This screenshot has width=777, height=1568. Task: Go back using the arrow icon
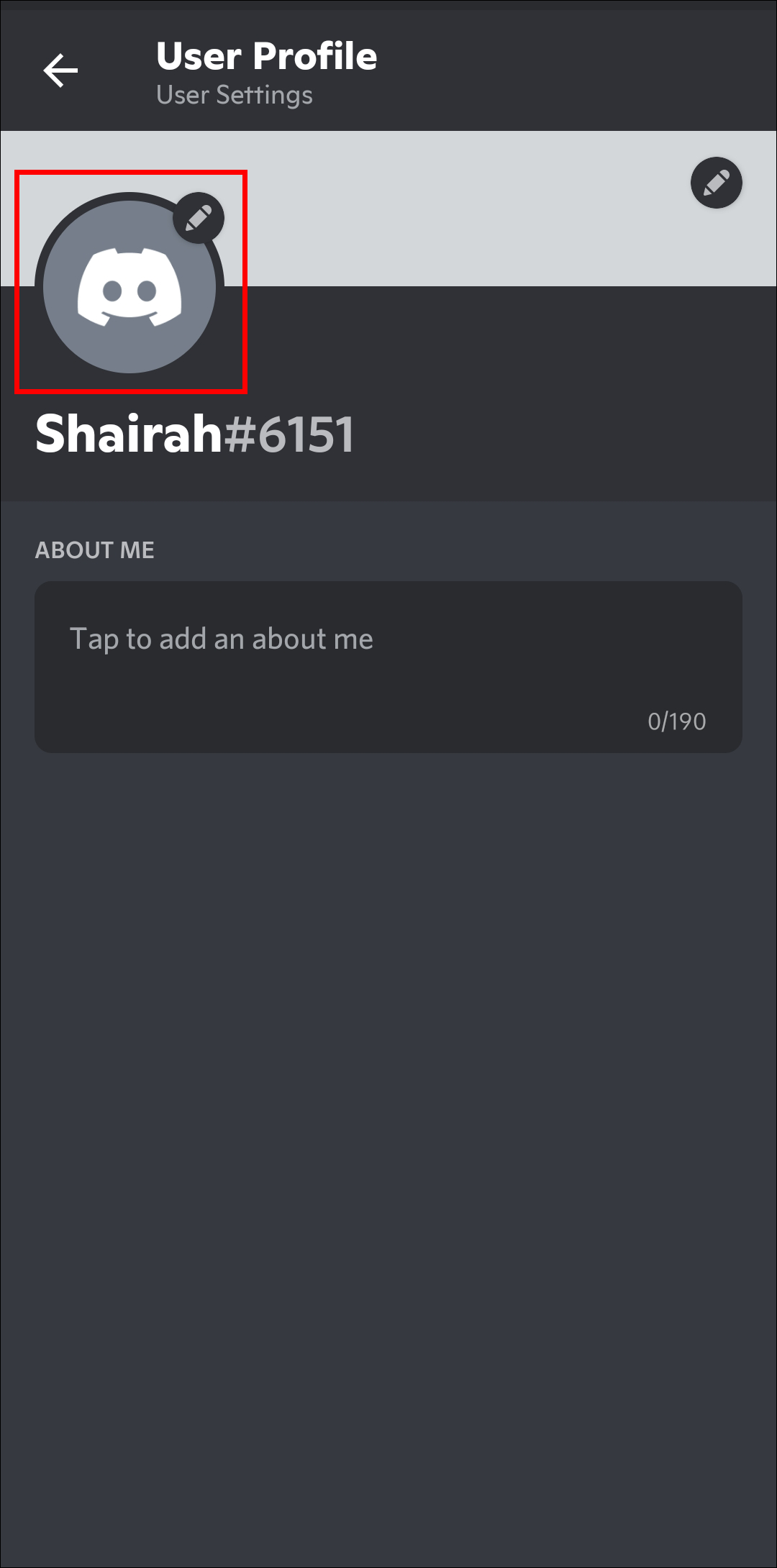click(60, 70)
